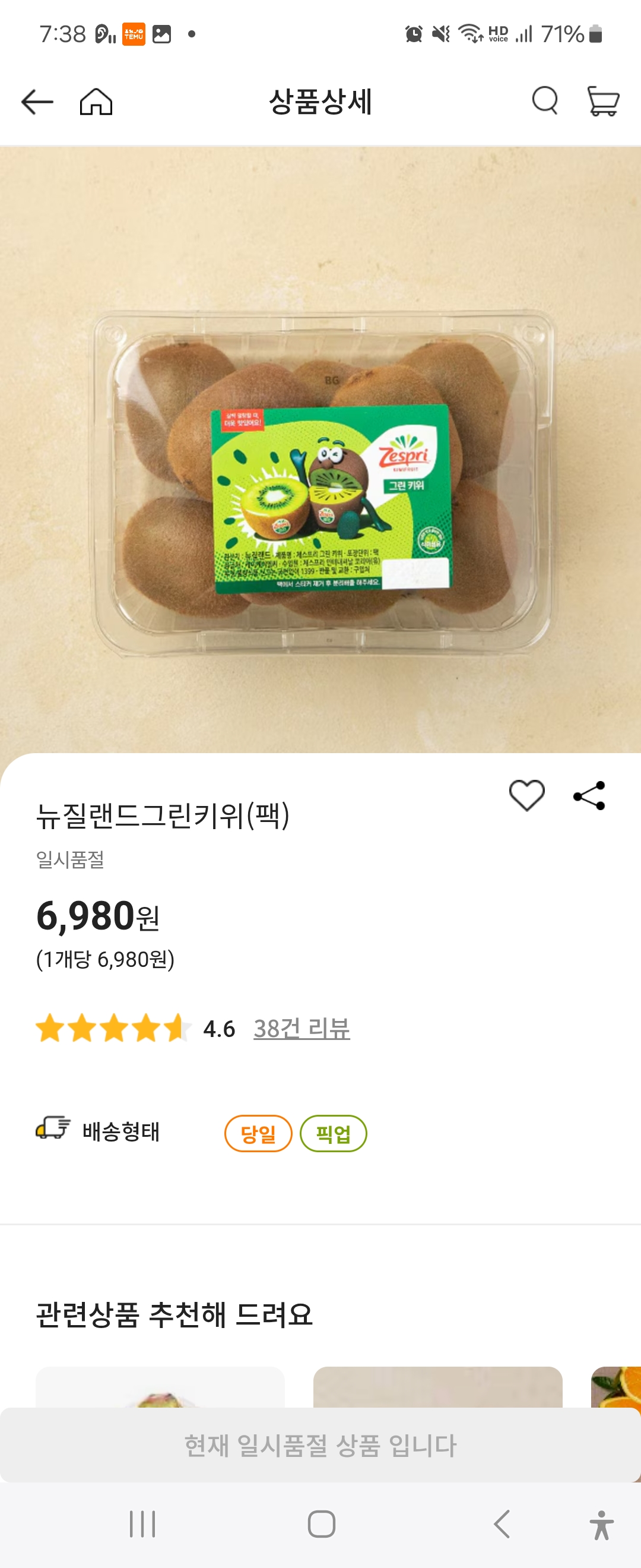Viewport: 641px width, 1568px height.
Task: Tap the back arrow to go back
Action: 38,101
